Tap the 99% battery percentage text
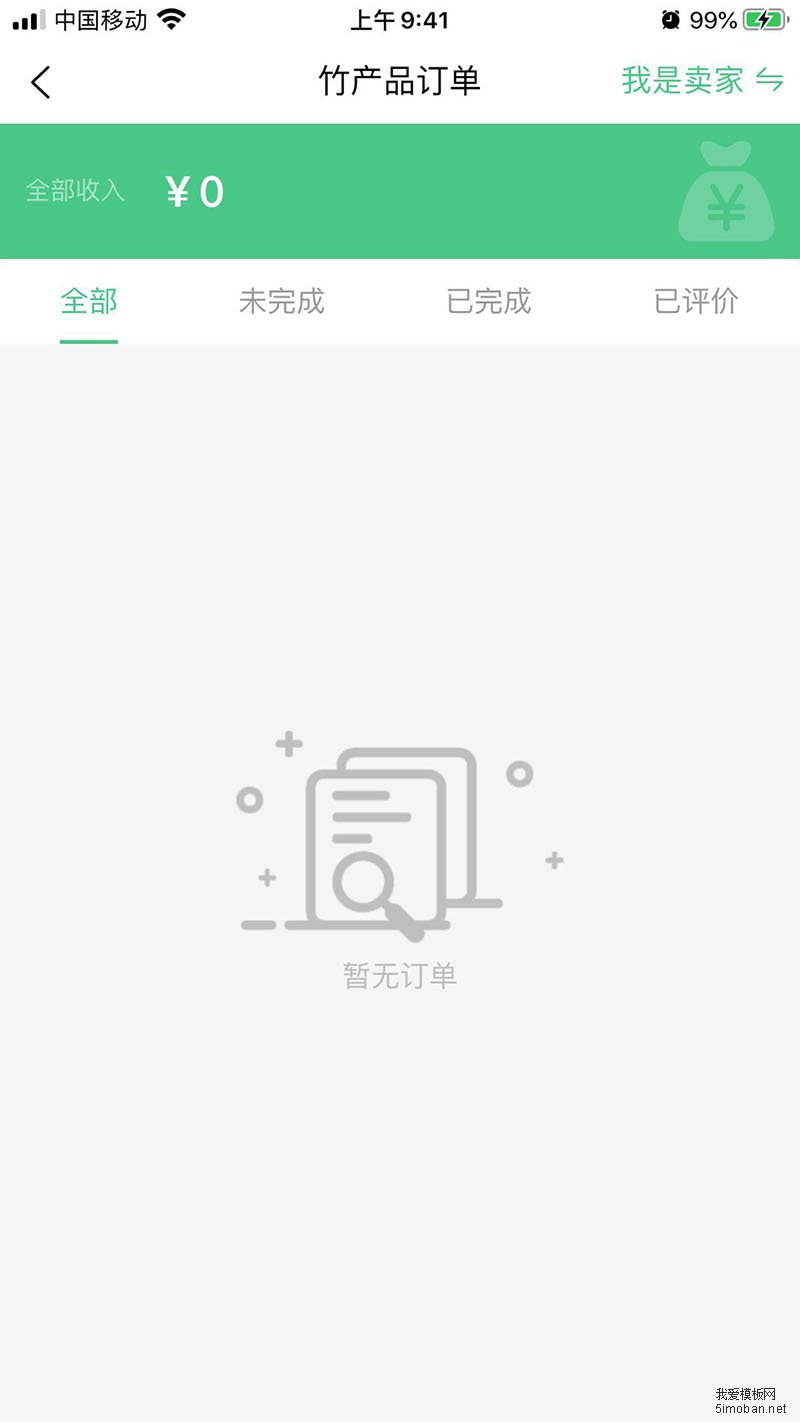The width and height of the screenshot is (800, 1422). point(712,18)
